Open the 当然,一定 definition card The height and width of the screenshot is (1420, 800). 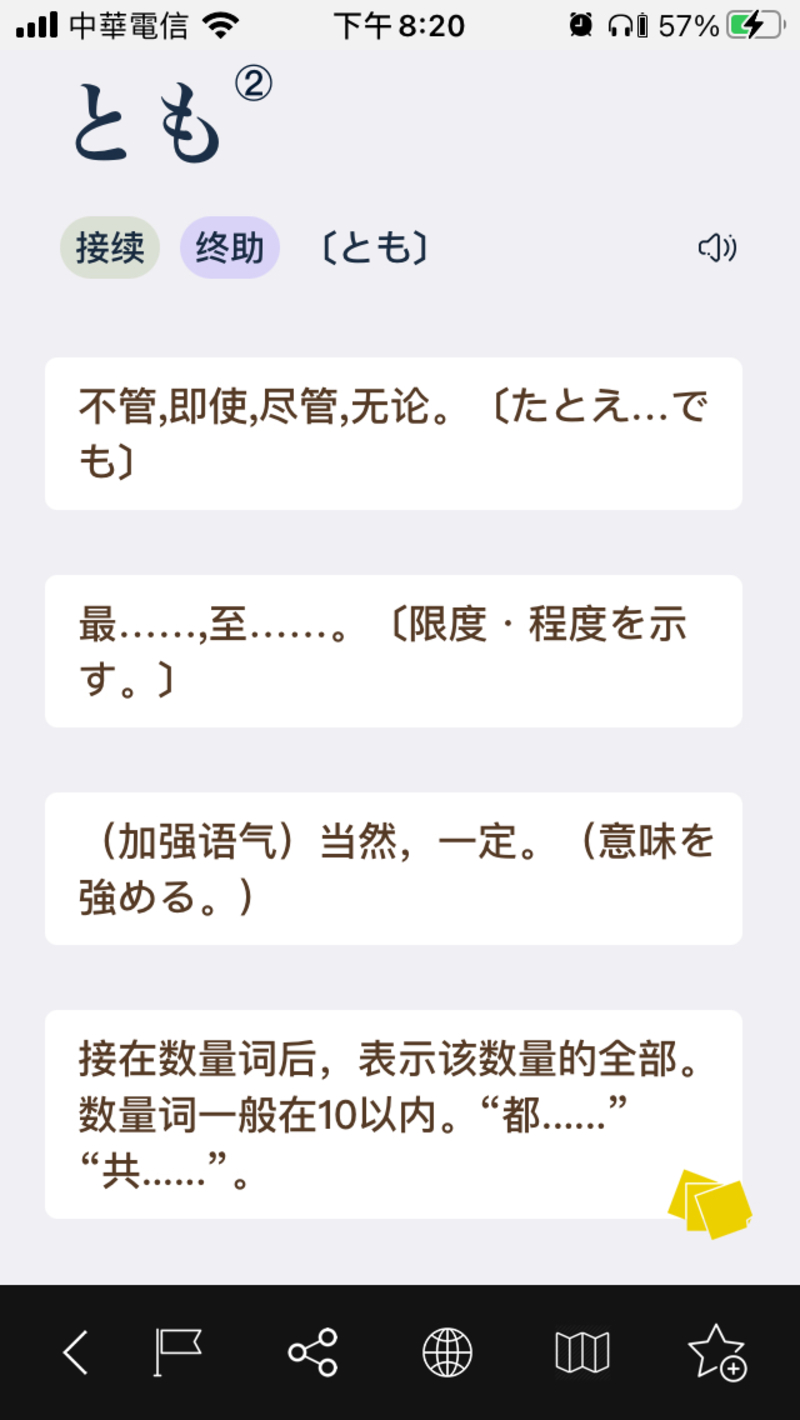tap(393, 868)
